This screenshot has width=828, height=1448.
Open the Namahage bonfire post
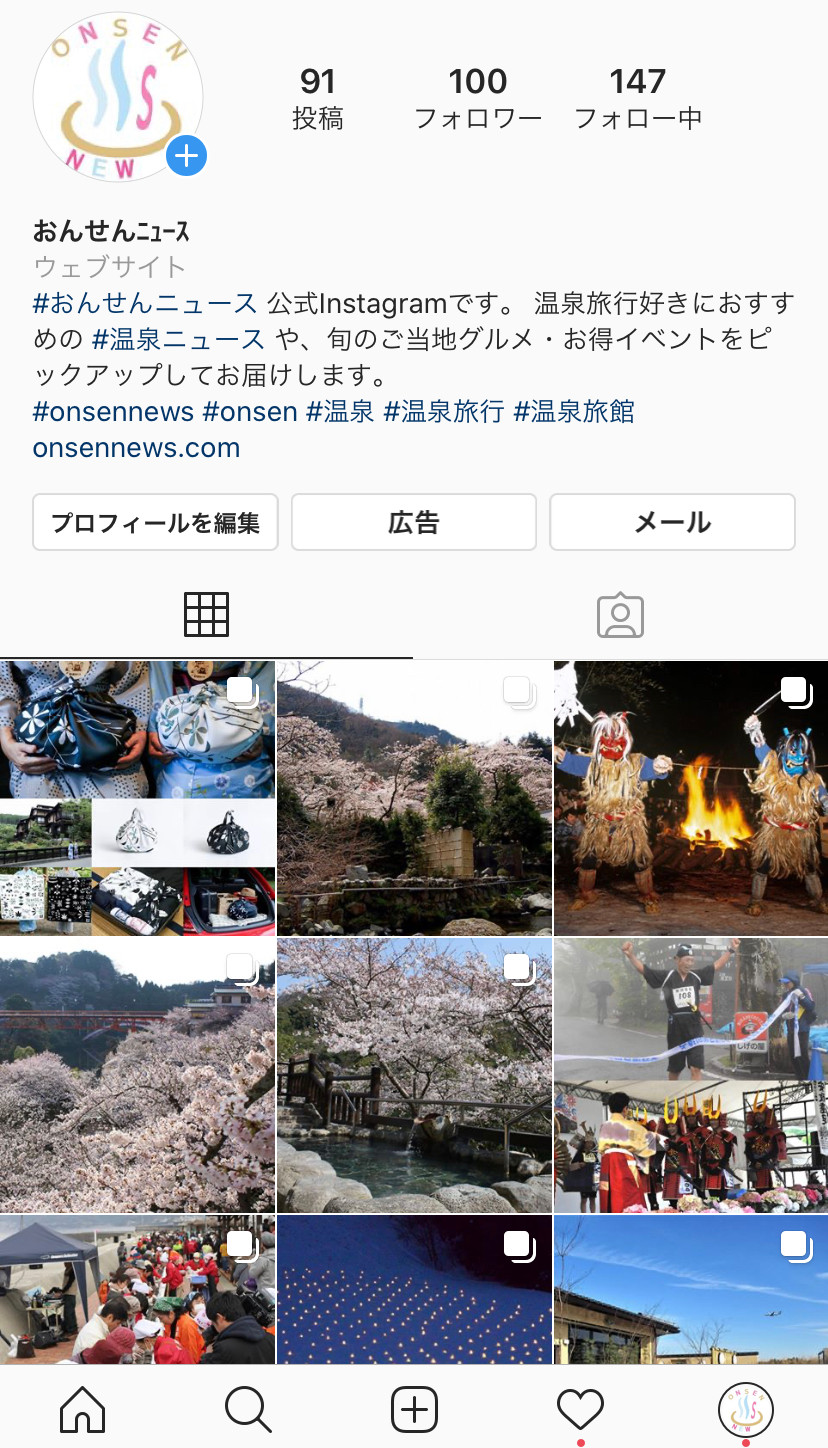coord(691,798)
